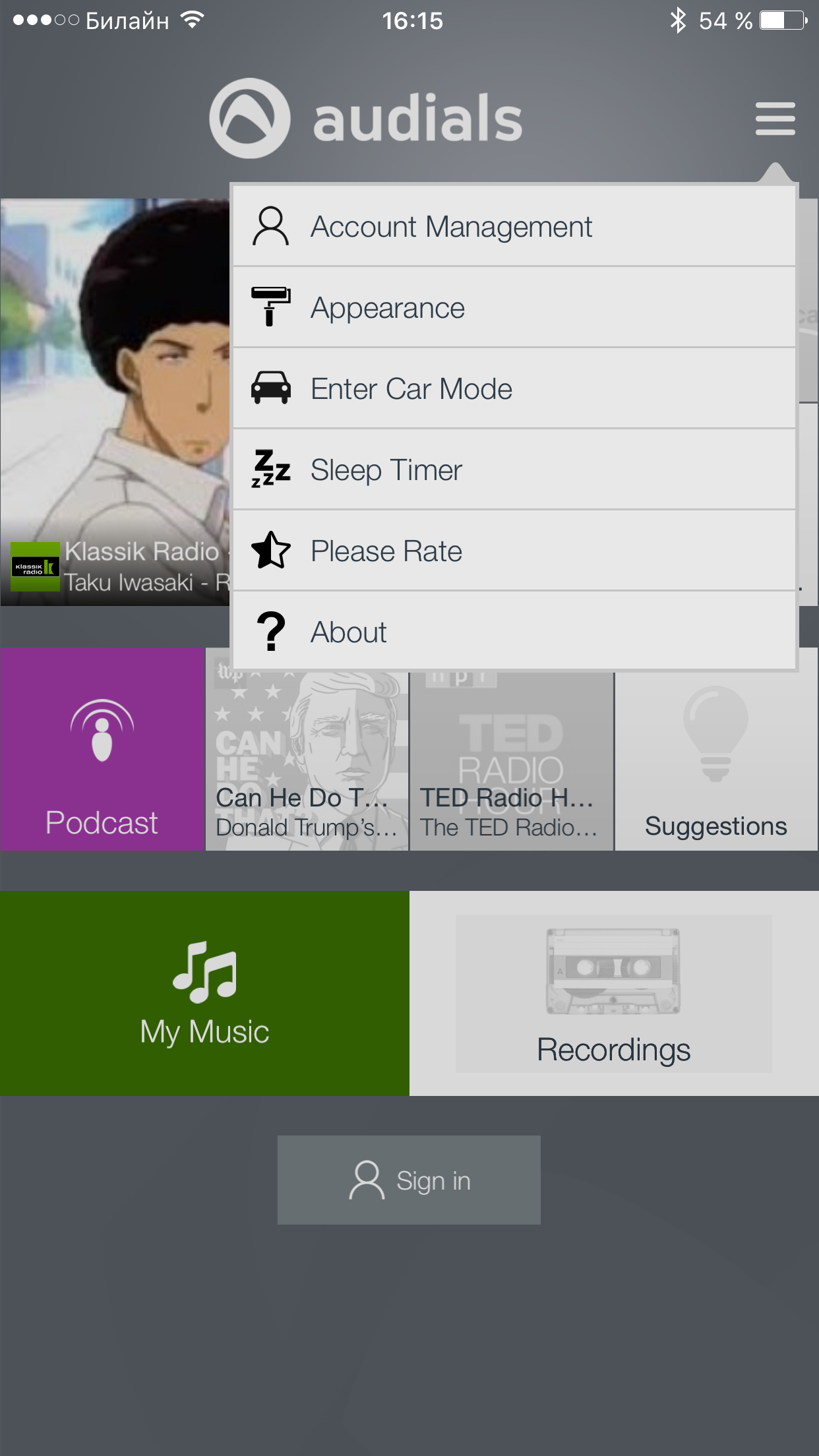Open the Podcast tile

tap(102, 749)
